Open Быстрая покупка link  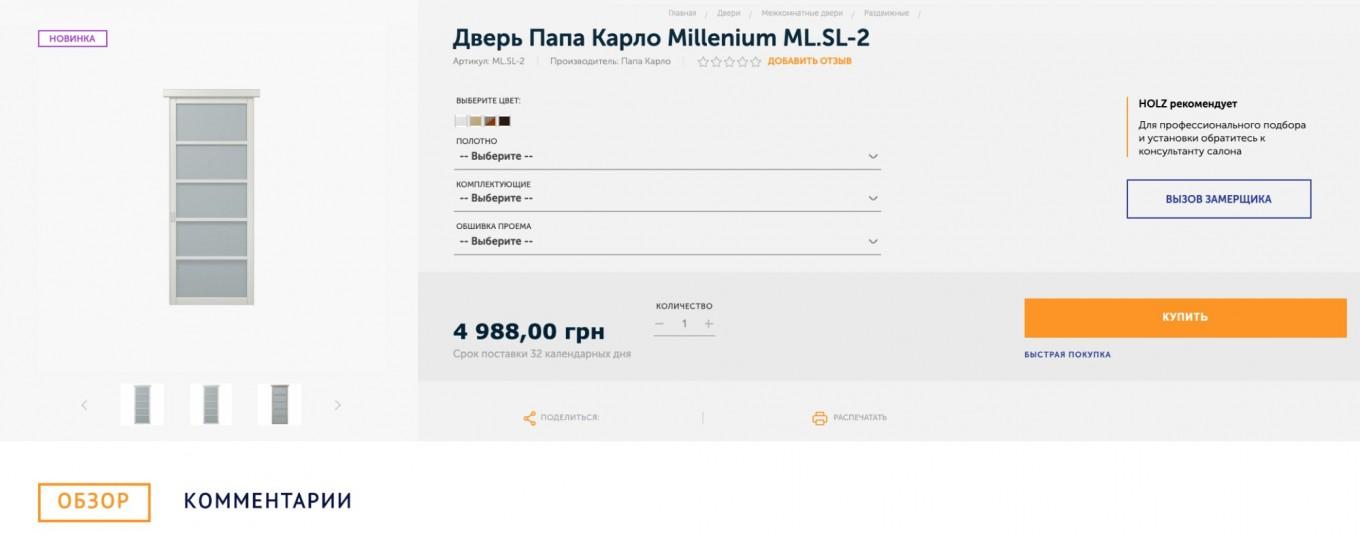[x=1067, y=355]
